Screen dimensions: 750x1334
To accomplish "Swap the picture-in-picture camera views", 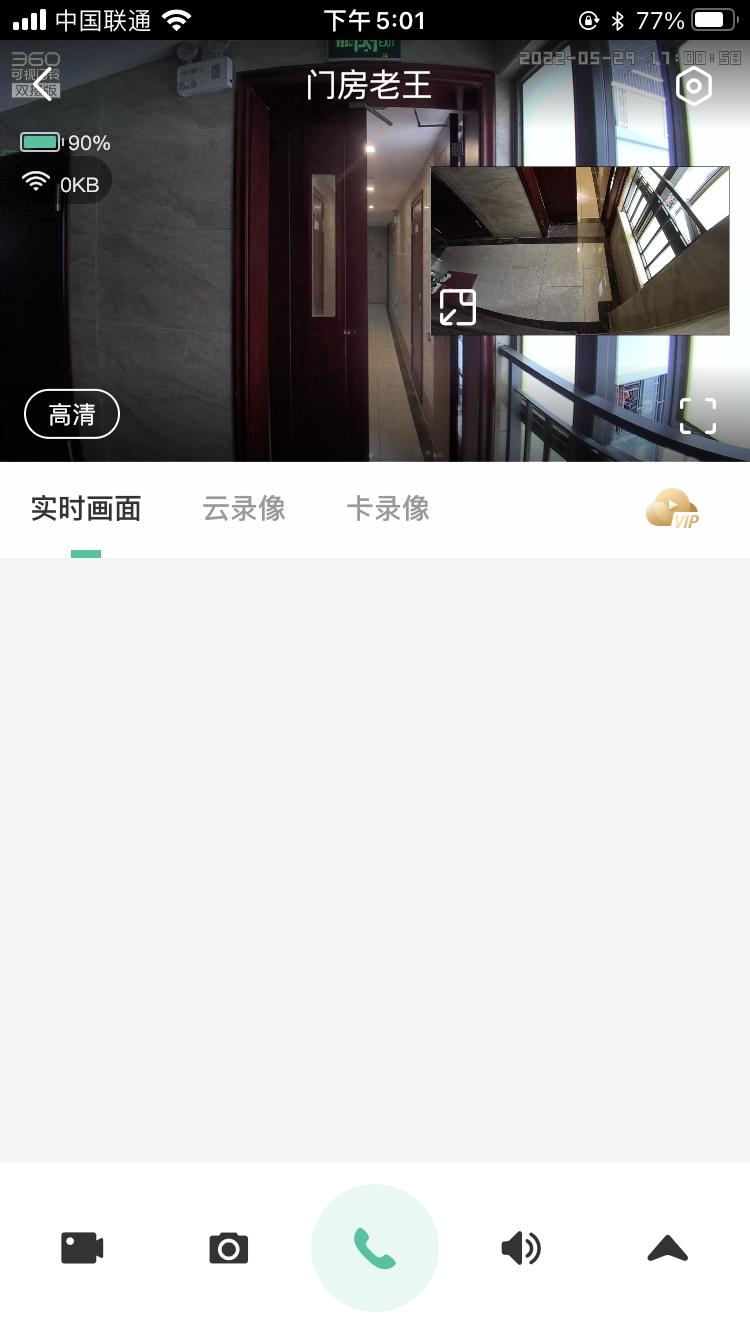I will coord(457,307).
